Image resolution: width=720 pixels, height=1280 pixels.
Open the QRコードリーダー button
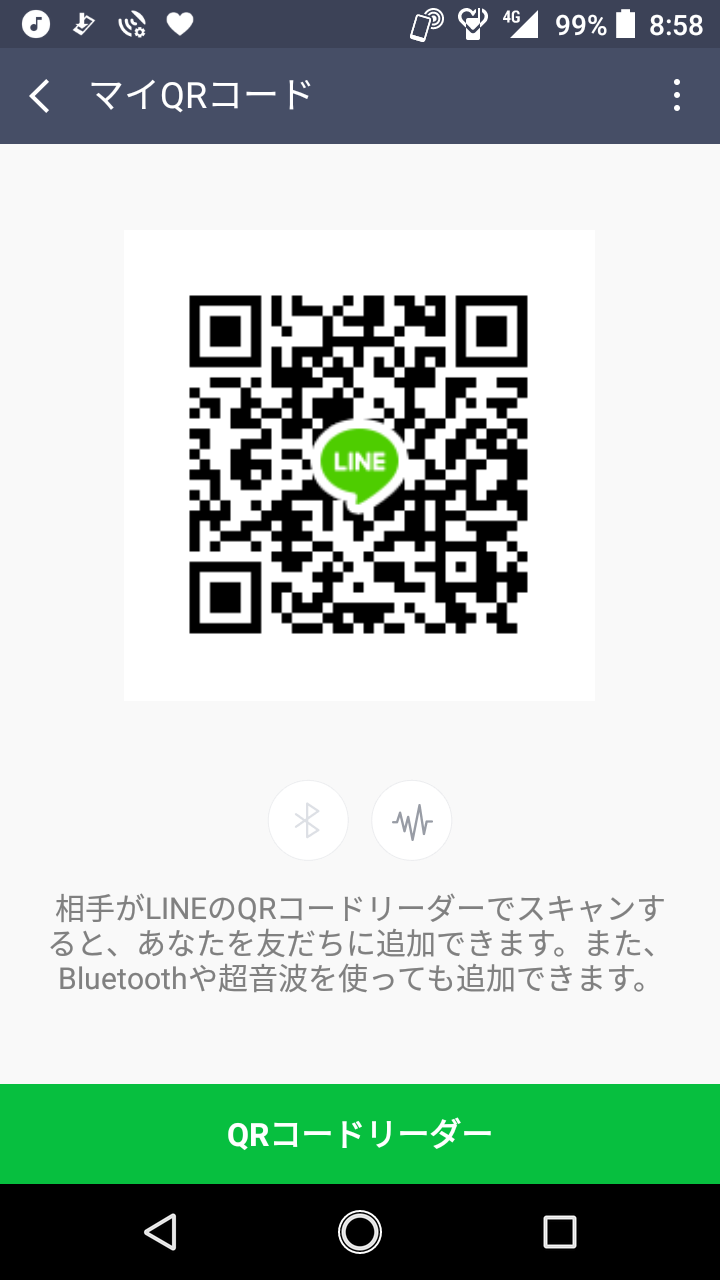point(360,1134)
